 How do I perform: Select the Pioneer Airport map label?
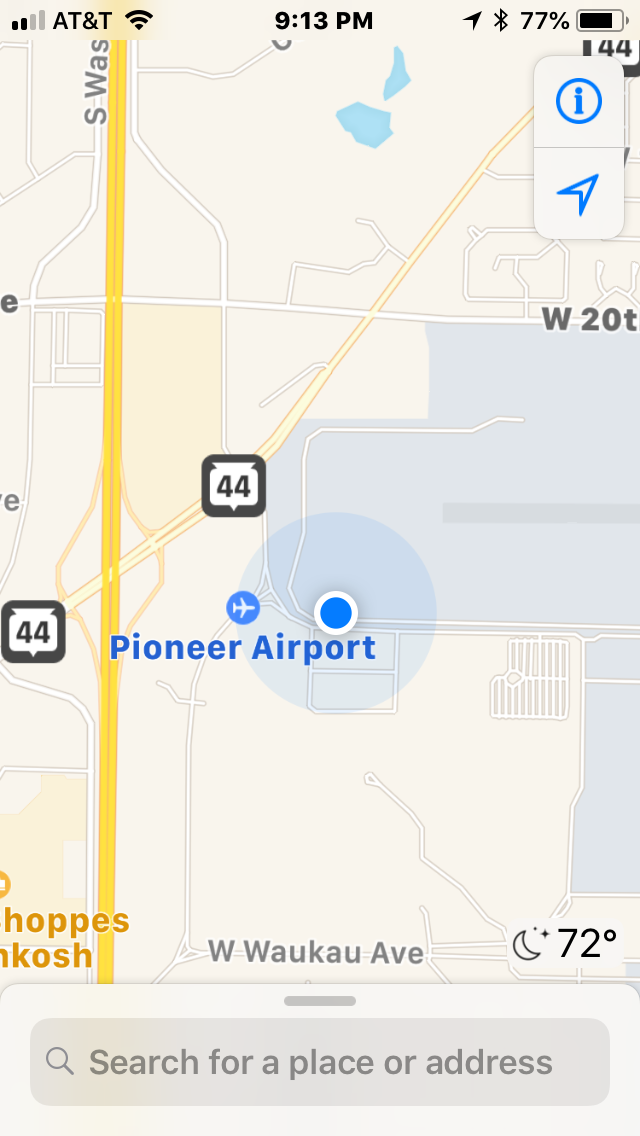click(x=243, y=646)
